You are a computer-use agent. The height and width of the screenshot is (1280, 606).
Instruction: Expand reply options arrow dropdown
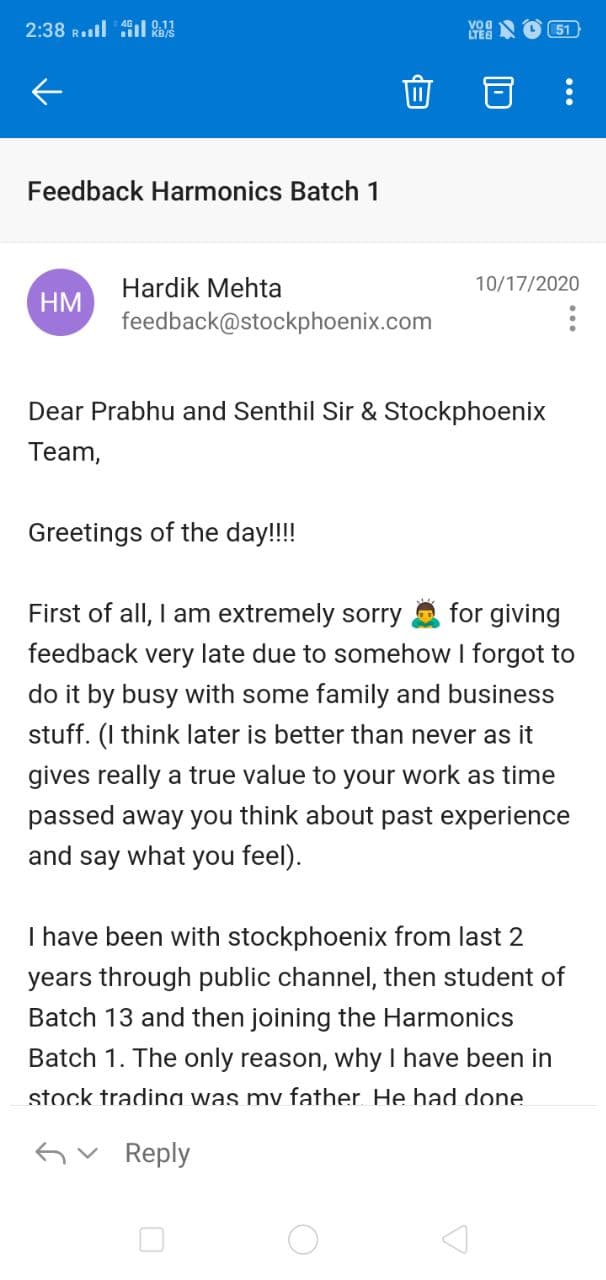coord(88,1153)
